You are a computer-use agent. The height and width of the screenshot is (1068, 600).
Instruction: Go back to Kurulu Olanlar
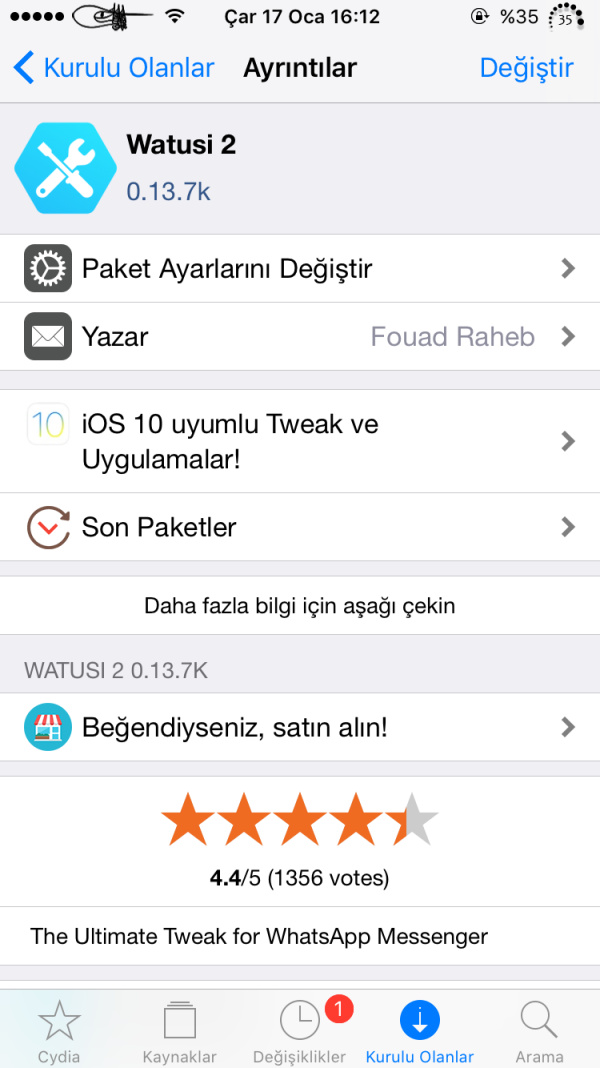(x=114, y=68)
